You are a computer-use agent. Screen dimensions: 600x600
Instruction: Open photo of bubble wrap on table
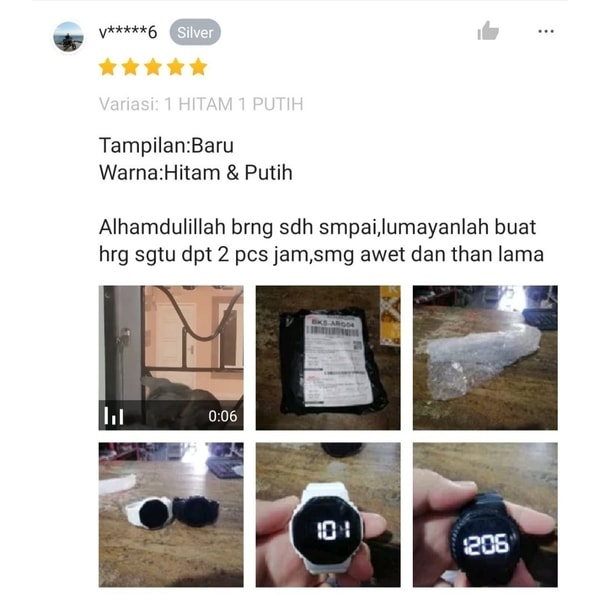tap(485, 357)
